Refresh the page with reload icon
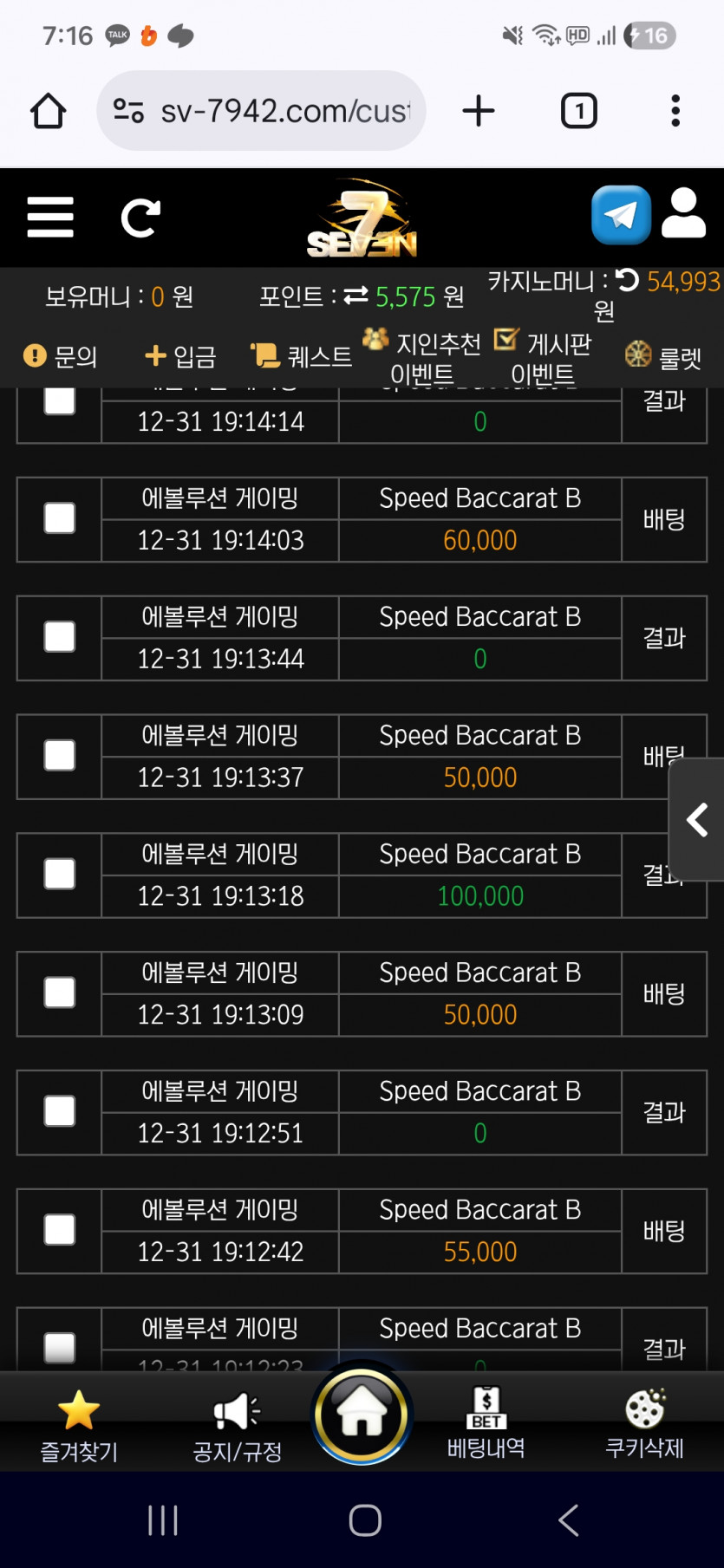The width and height of the screenshot is (724, 1568). click(140, 218)
